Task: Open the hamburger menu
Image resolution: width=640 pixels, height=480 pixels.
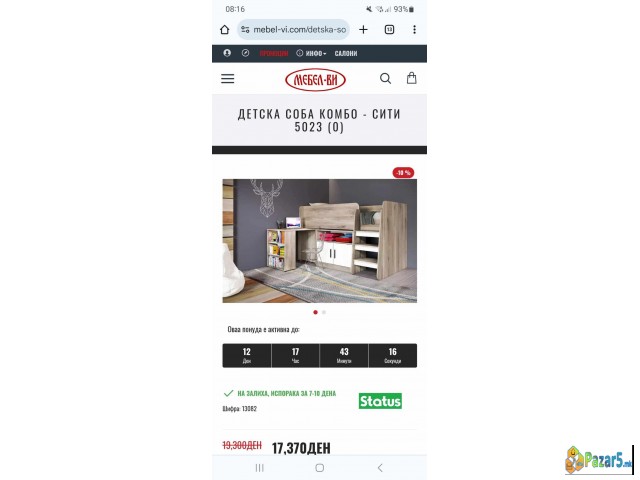Action: coord(228,78)
